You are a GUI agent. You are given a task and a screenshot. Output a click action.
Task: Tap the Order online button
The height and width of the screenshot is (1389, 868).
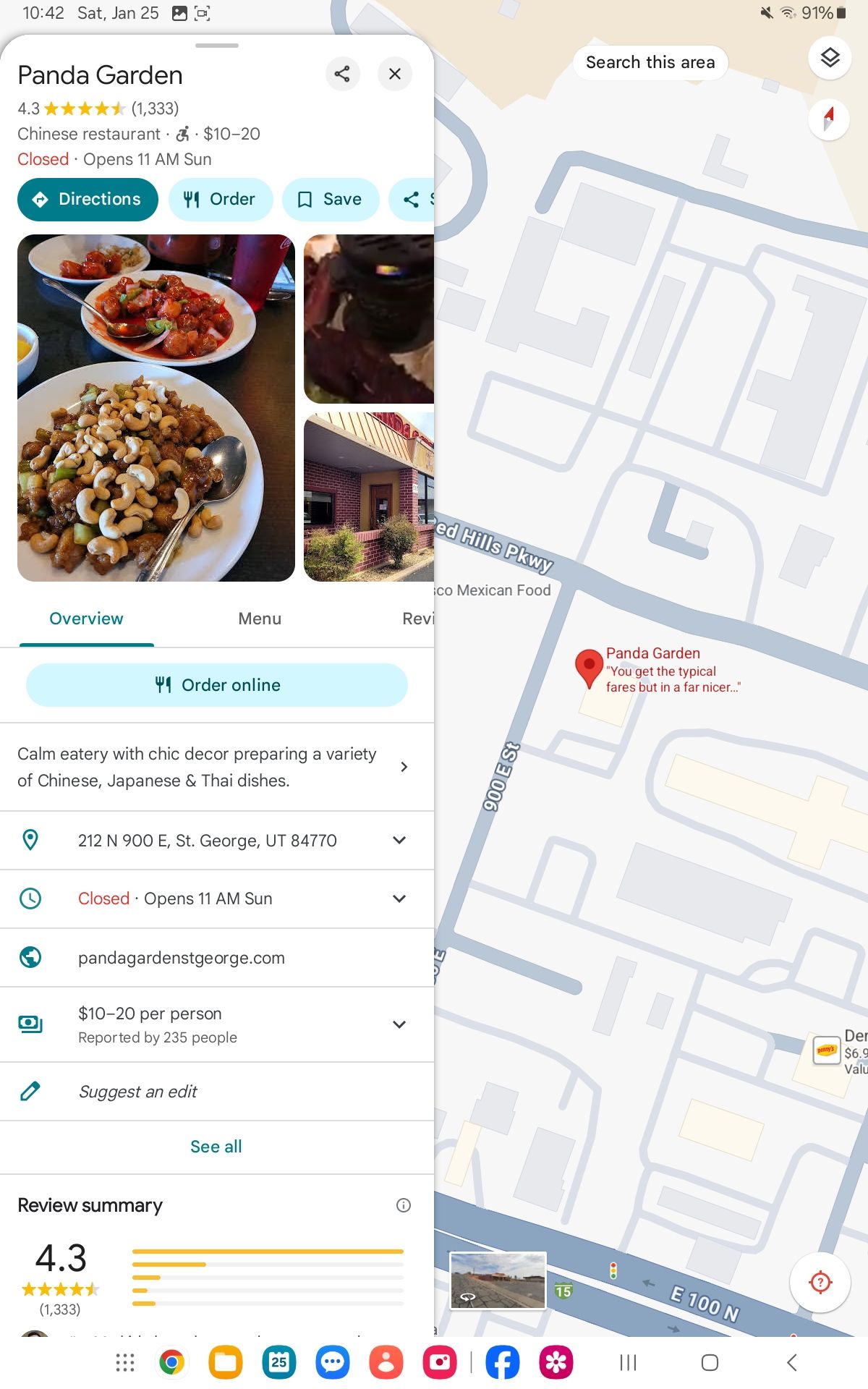pyautogui.click(x=217, y=685)
